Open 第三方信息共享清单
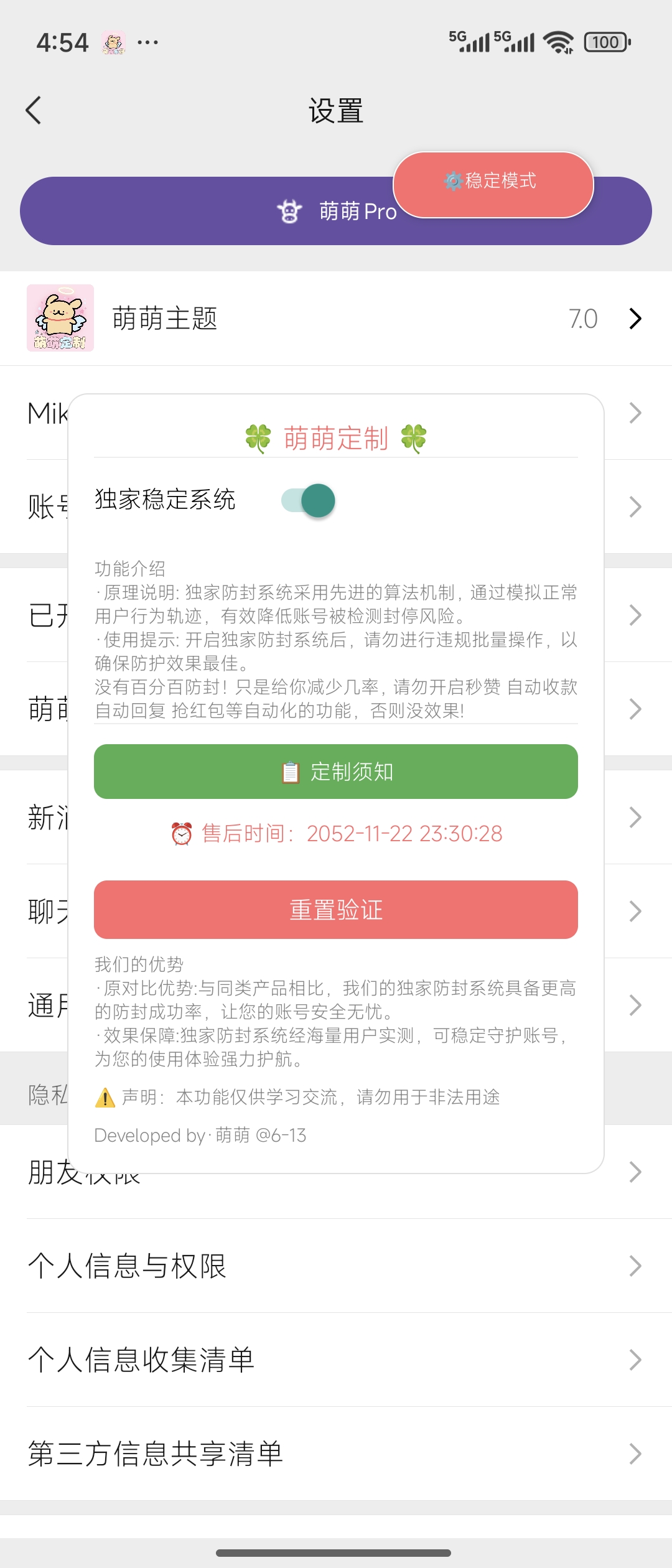This screenshot has width=672, height=1568. click(336, 1454)
